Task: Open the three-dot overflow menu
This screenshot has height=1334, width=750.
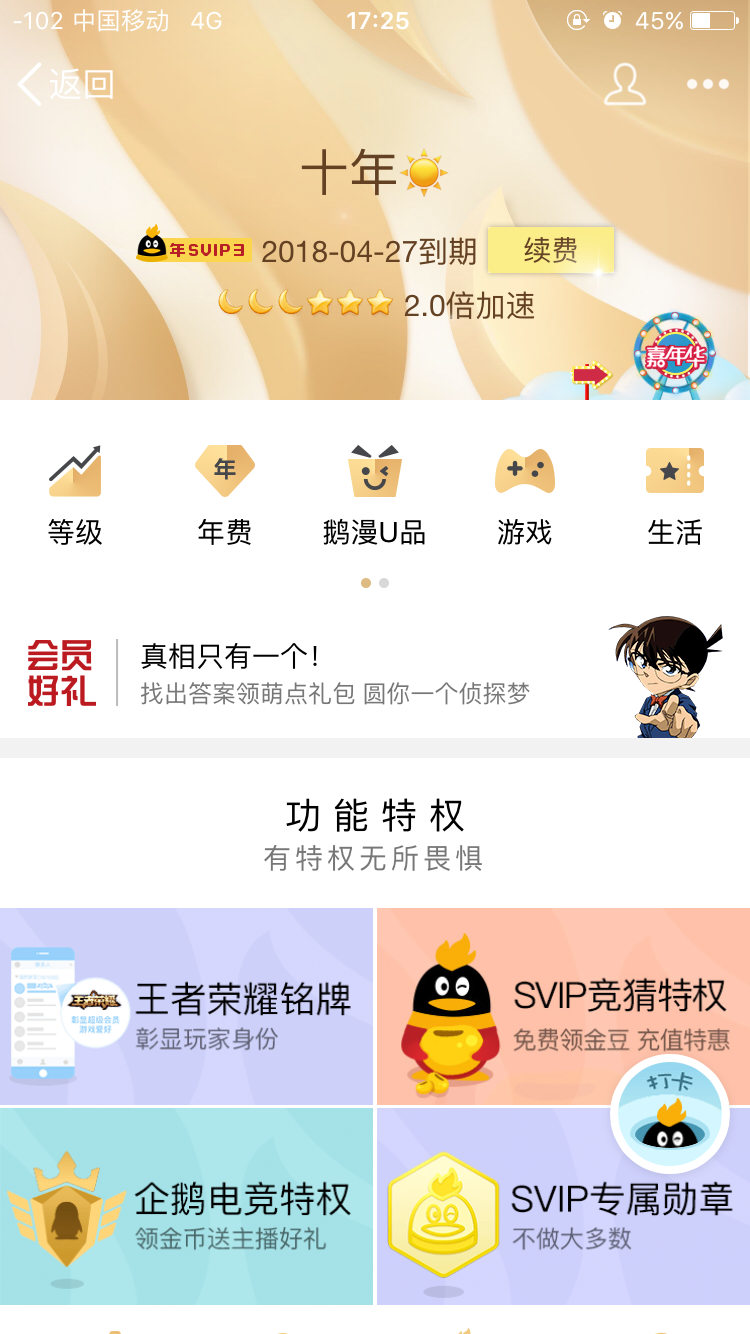Action: (708, 84)
